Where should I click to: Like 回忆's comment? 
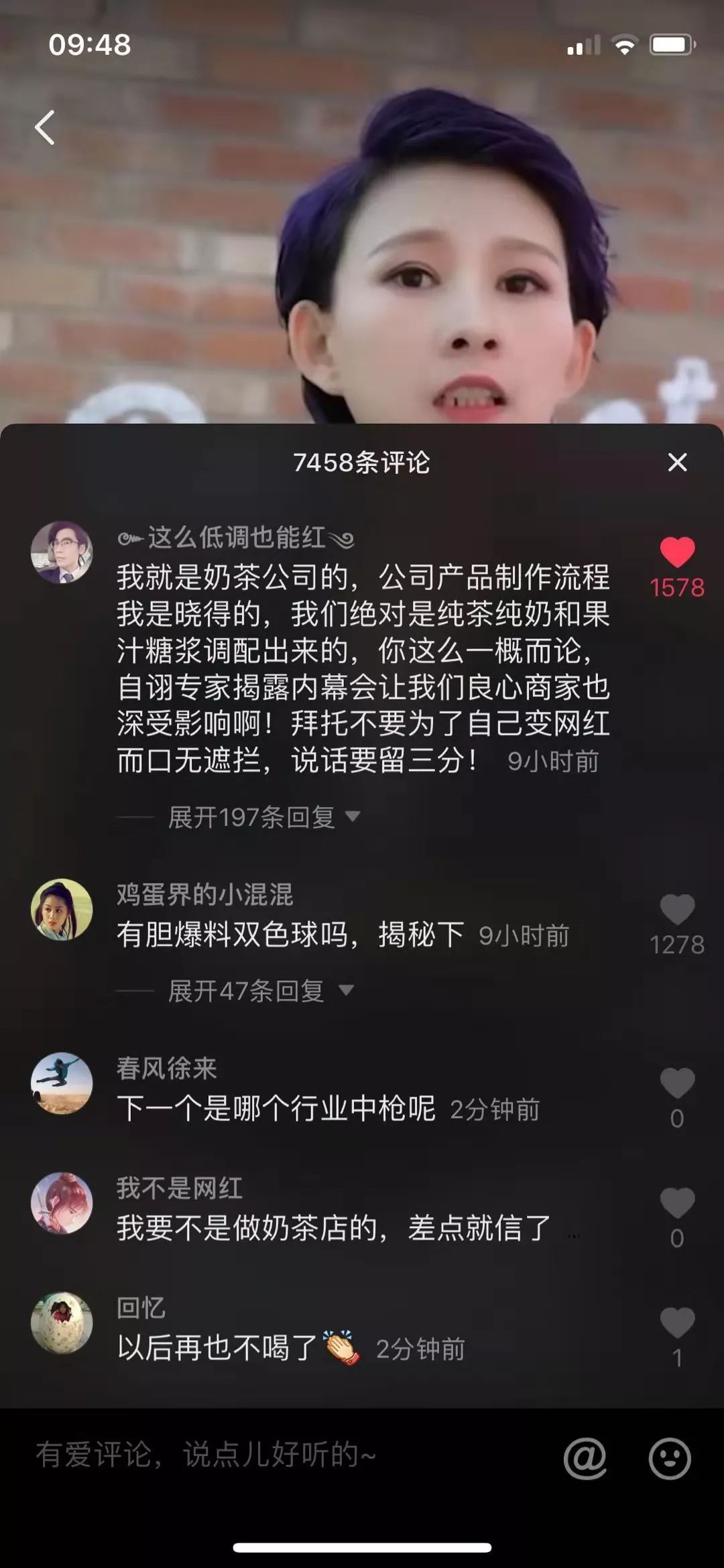(x=677, y=1323)
